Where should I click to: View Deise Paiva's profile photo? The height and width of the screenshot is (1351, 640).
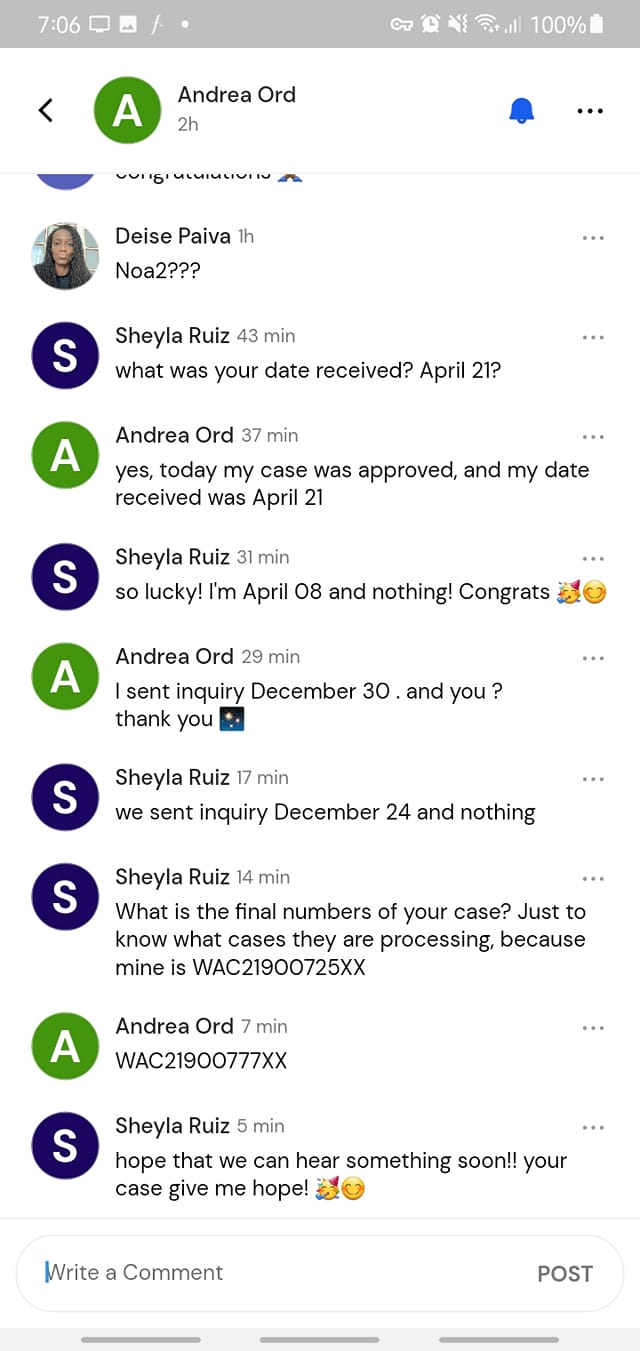pyautogui.click(x=65, y=256)
